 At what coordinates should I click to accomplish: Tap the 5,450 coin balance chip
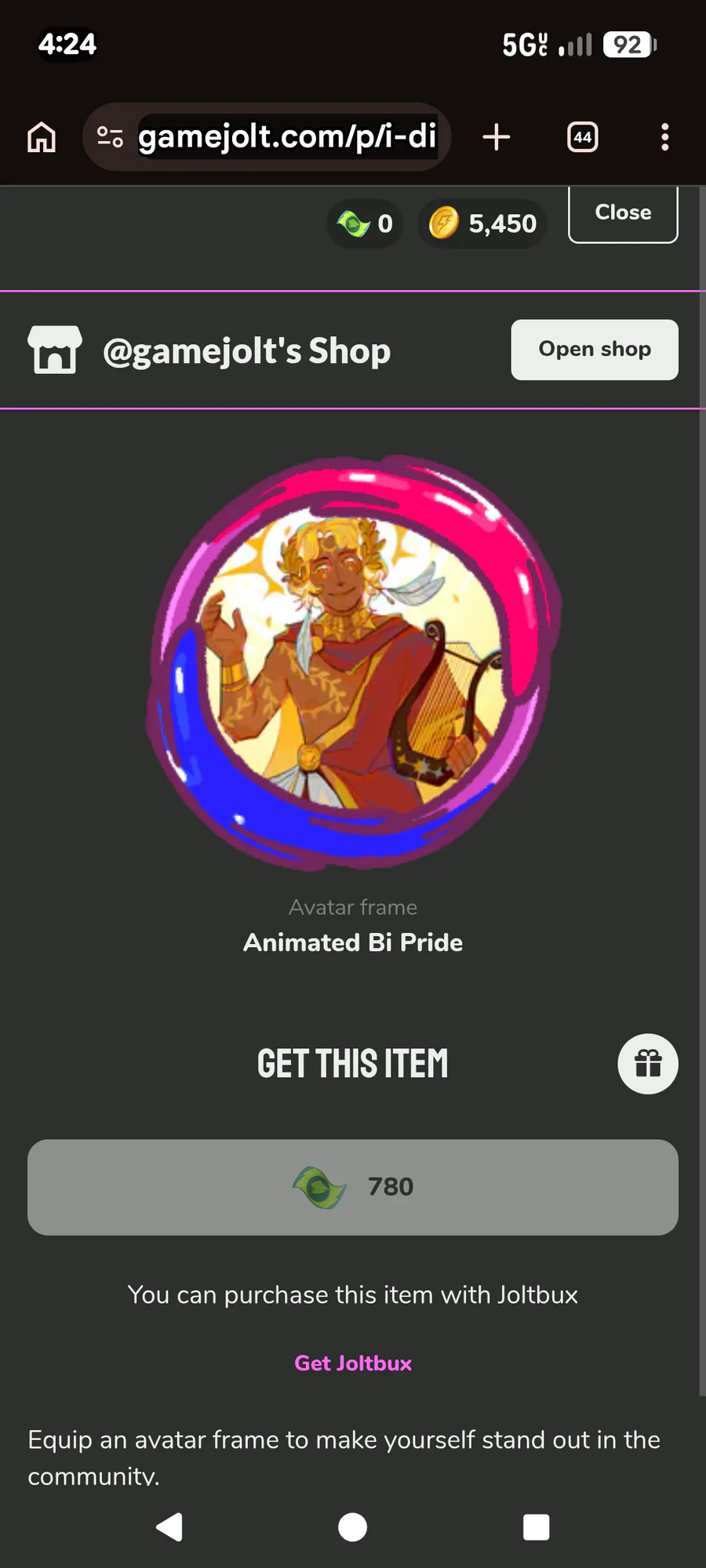click(482, 224)
